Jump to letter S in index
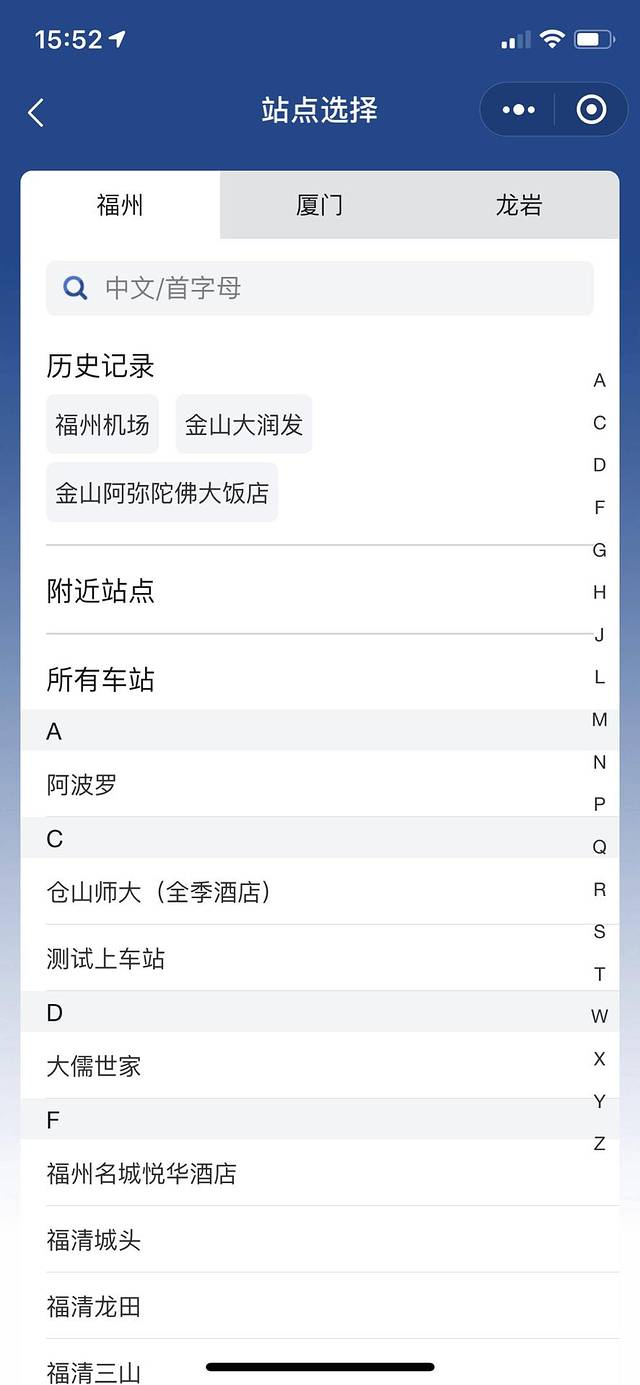 click(599, 932)
